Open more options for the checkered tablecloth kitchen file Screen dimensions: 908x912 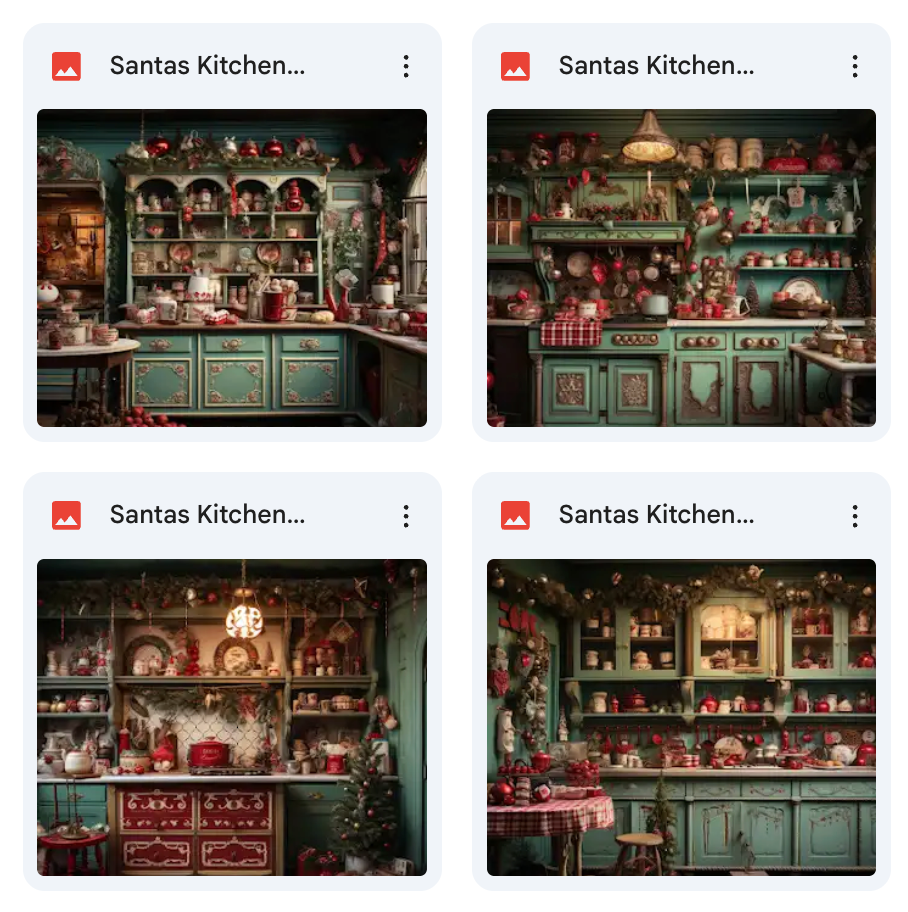tap(855, 515)
